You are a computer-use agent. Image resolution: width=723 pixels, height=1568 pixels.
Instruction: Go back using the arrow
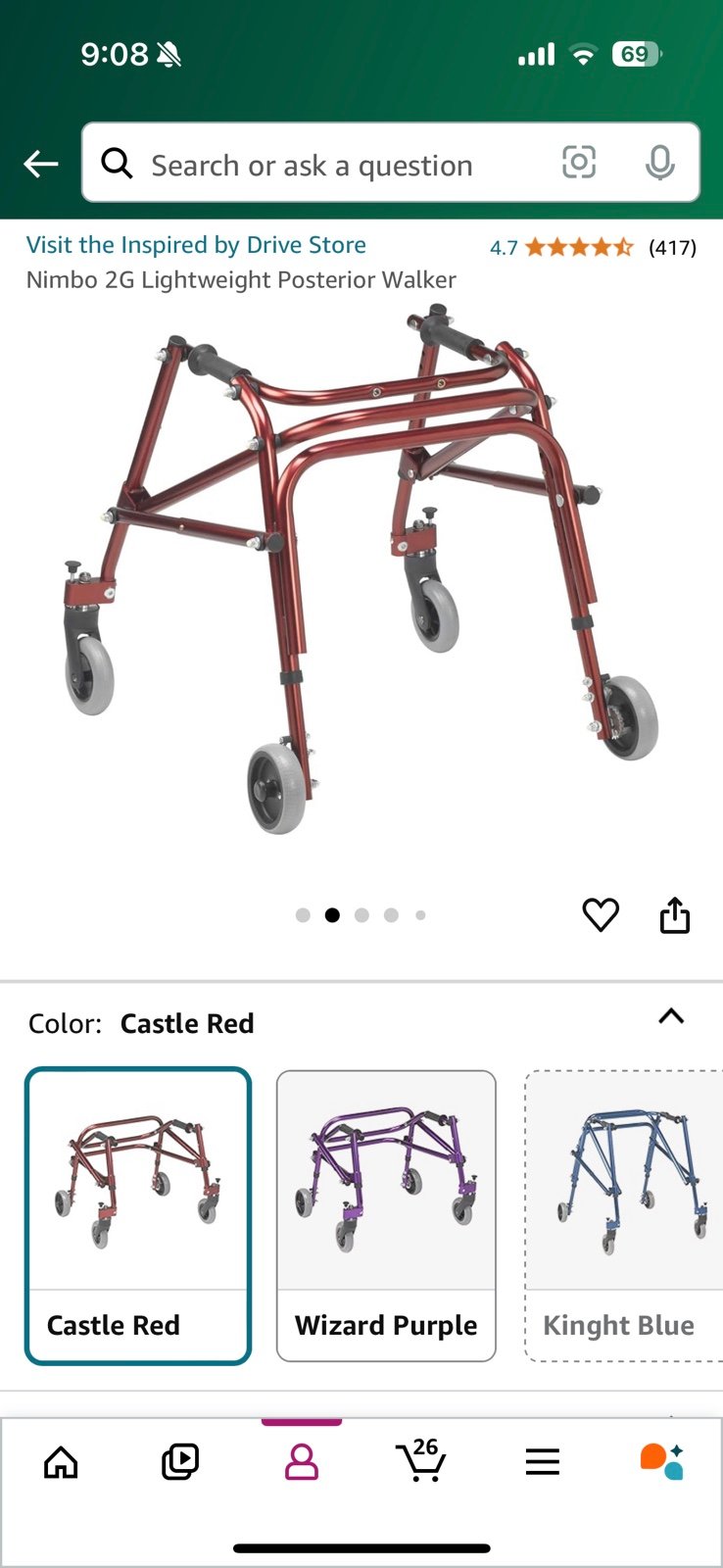pyautogui.click(x=41, y=164)
